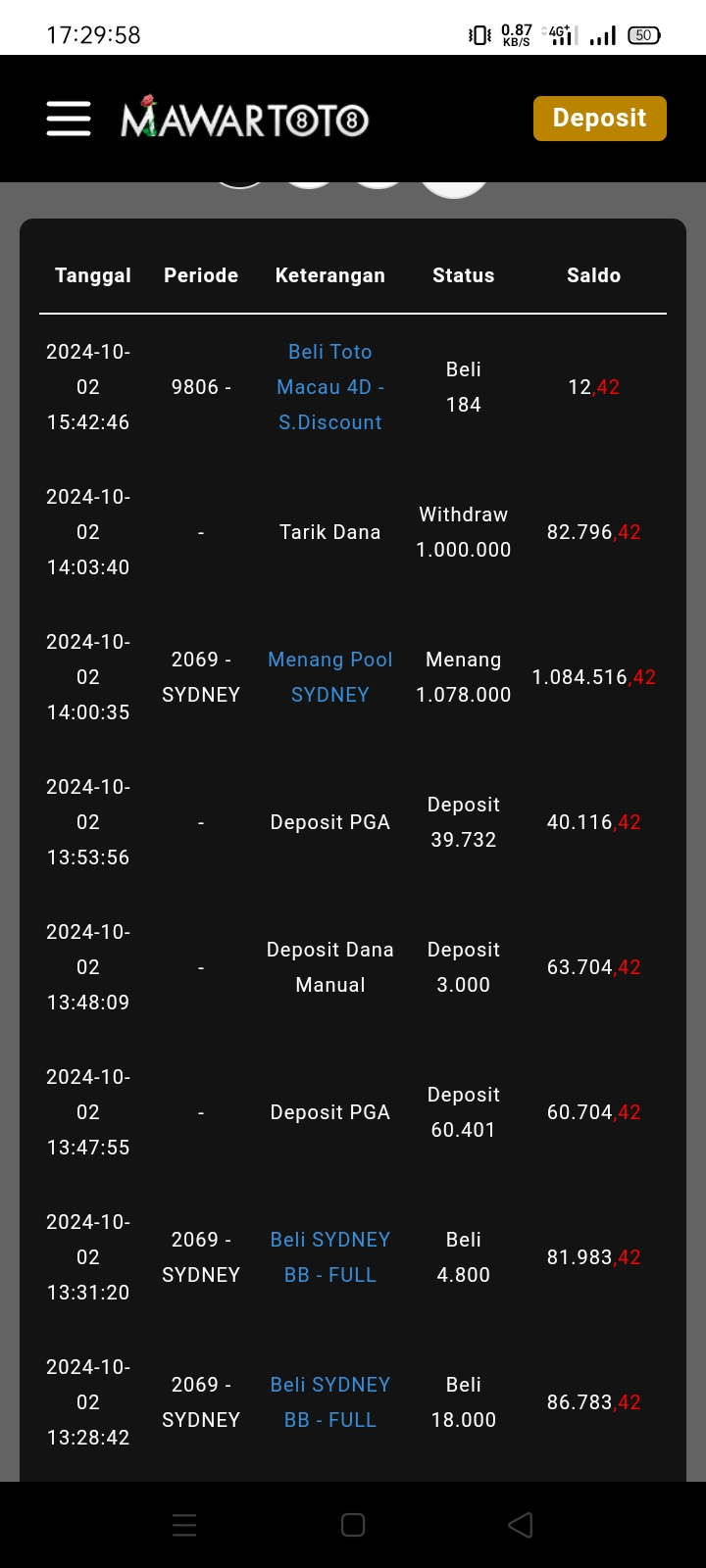Open the Beli Toto Macau 4D link
Screen dimensions: 706x1568
coord(330,387)
